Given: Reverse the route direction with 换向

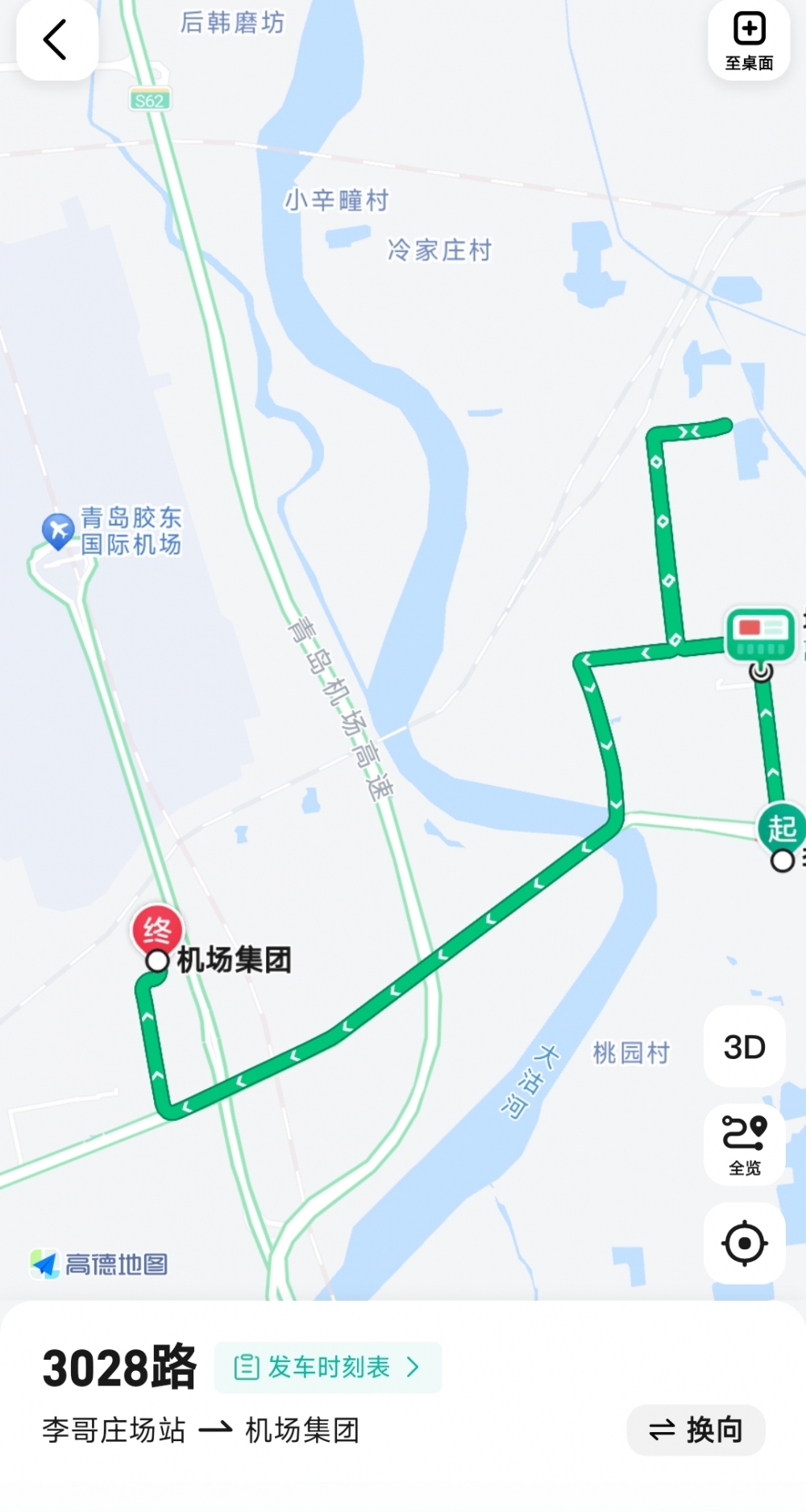Looking at the screenshot, I should [x=696, y=1430].
